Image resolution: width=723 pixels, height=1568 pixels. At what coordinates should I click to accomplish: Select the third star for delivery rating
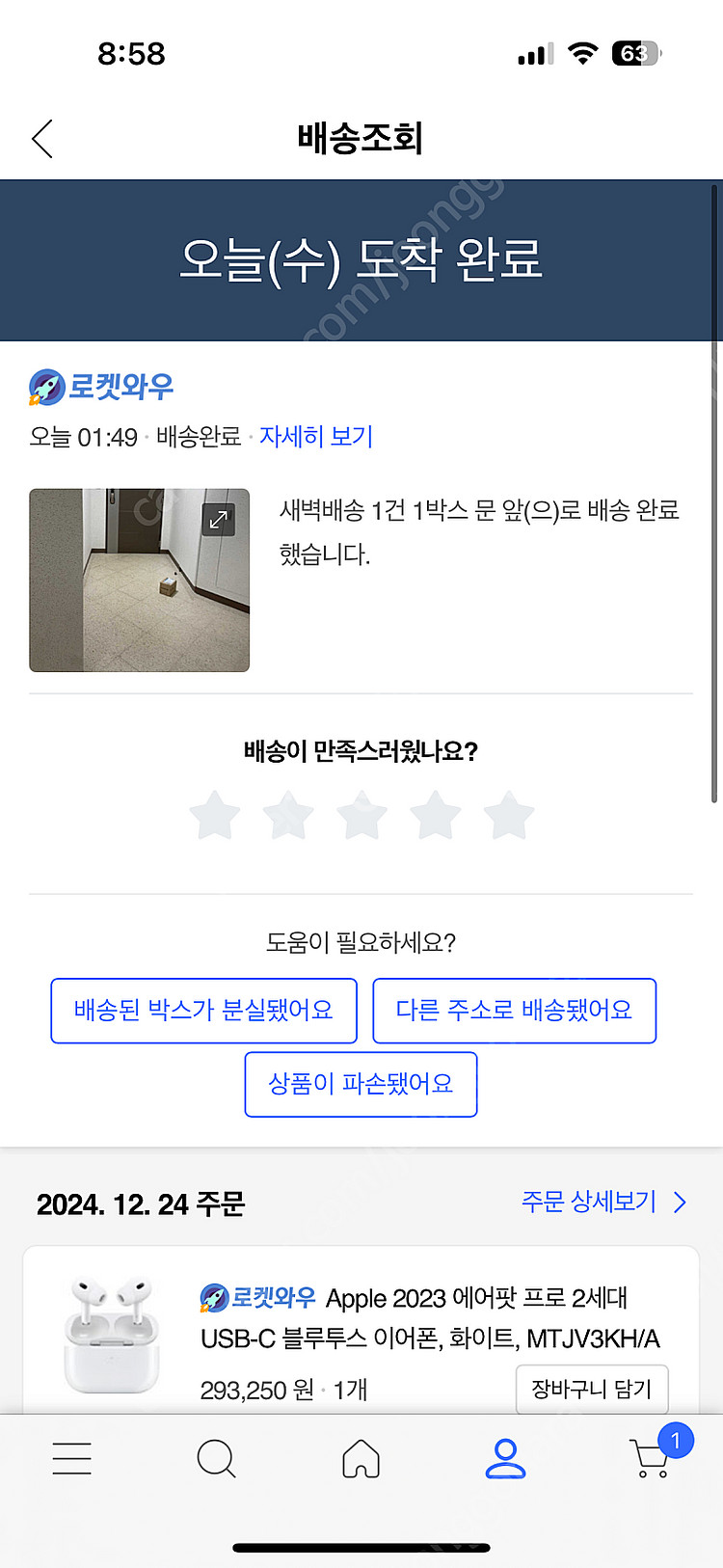click(361, 815)
